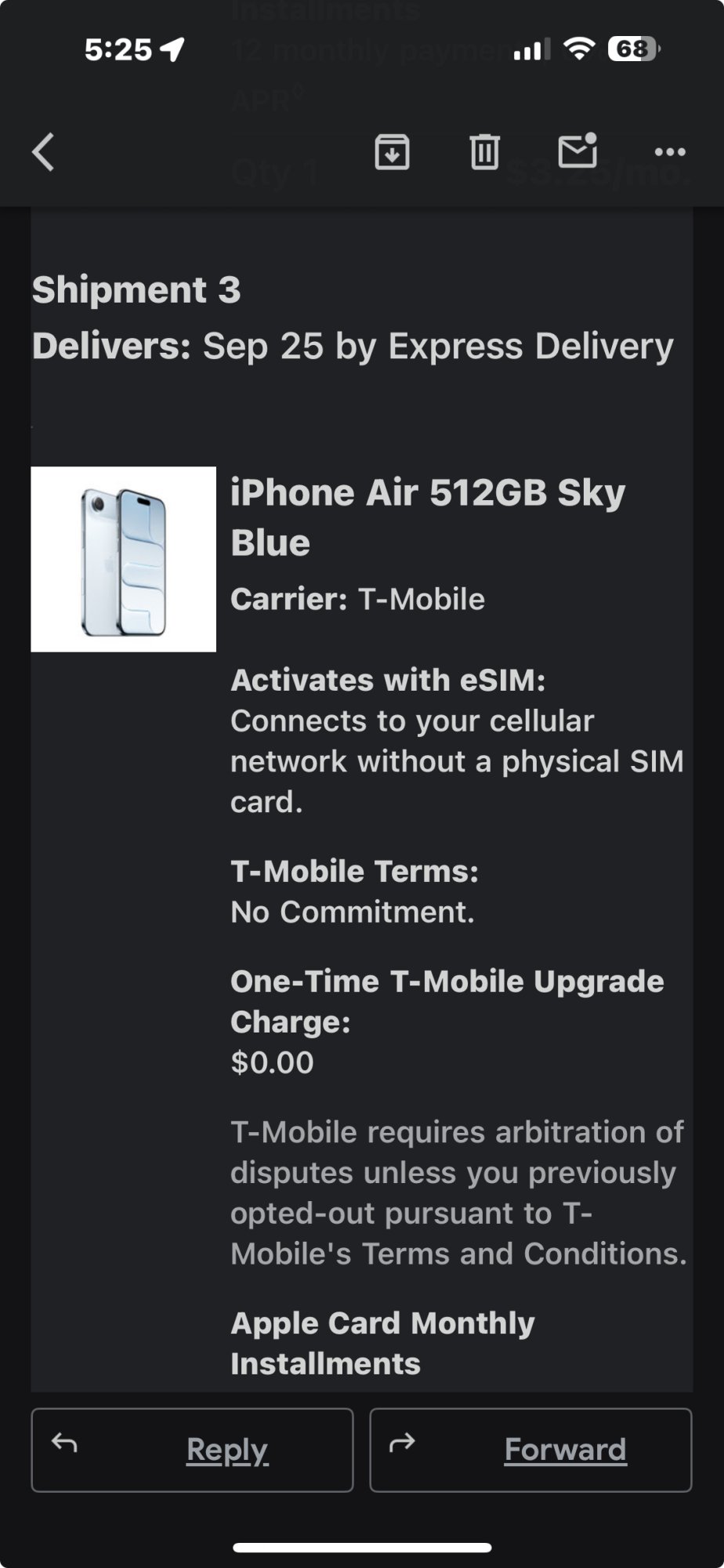The image size is (724, 1568).
Task: Delete this email with the trash icon
Action: pyautogui.click(x=484, y=152)
